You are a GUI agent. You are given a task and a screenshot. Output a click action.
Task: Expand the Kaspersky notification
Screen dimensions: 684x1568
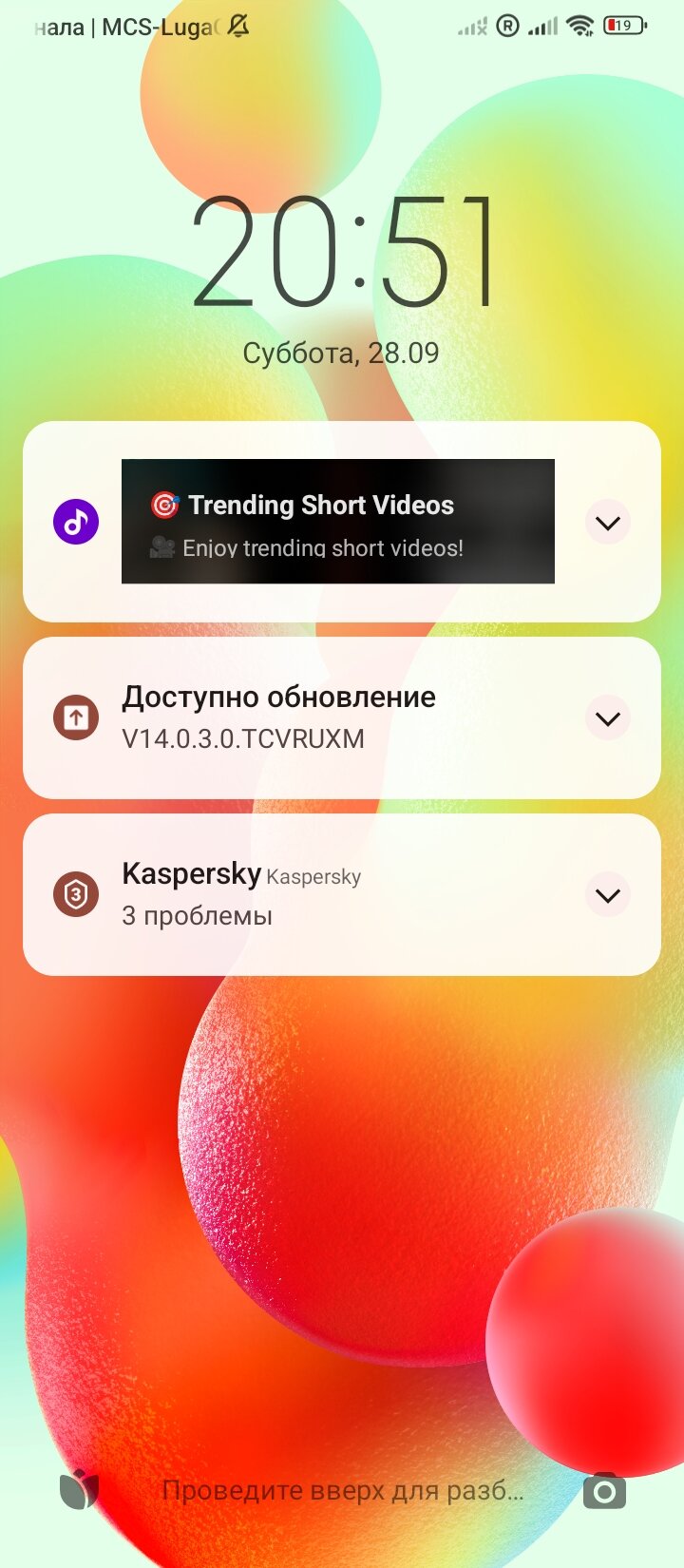point(607,894)
